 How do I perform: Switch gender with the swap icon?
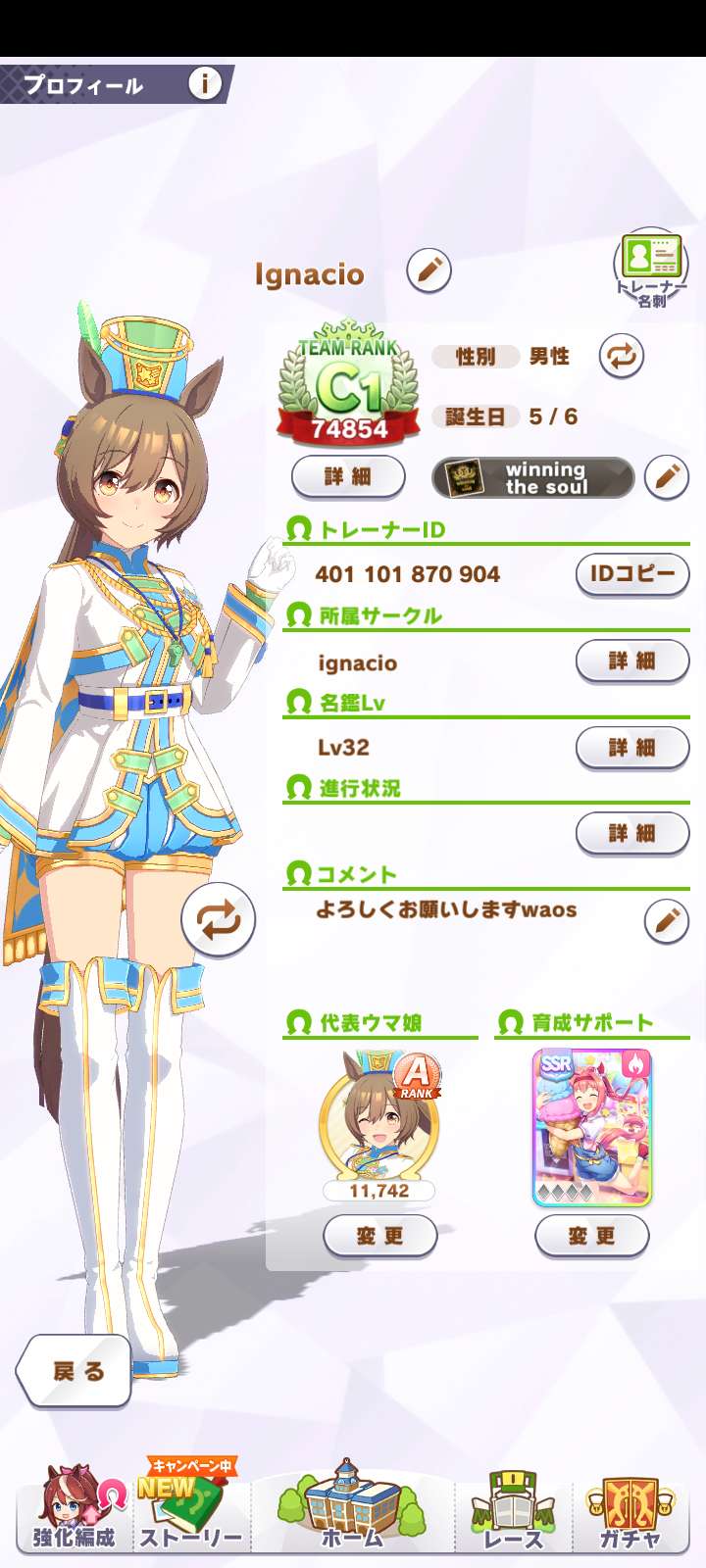621,356
